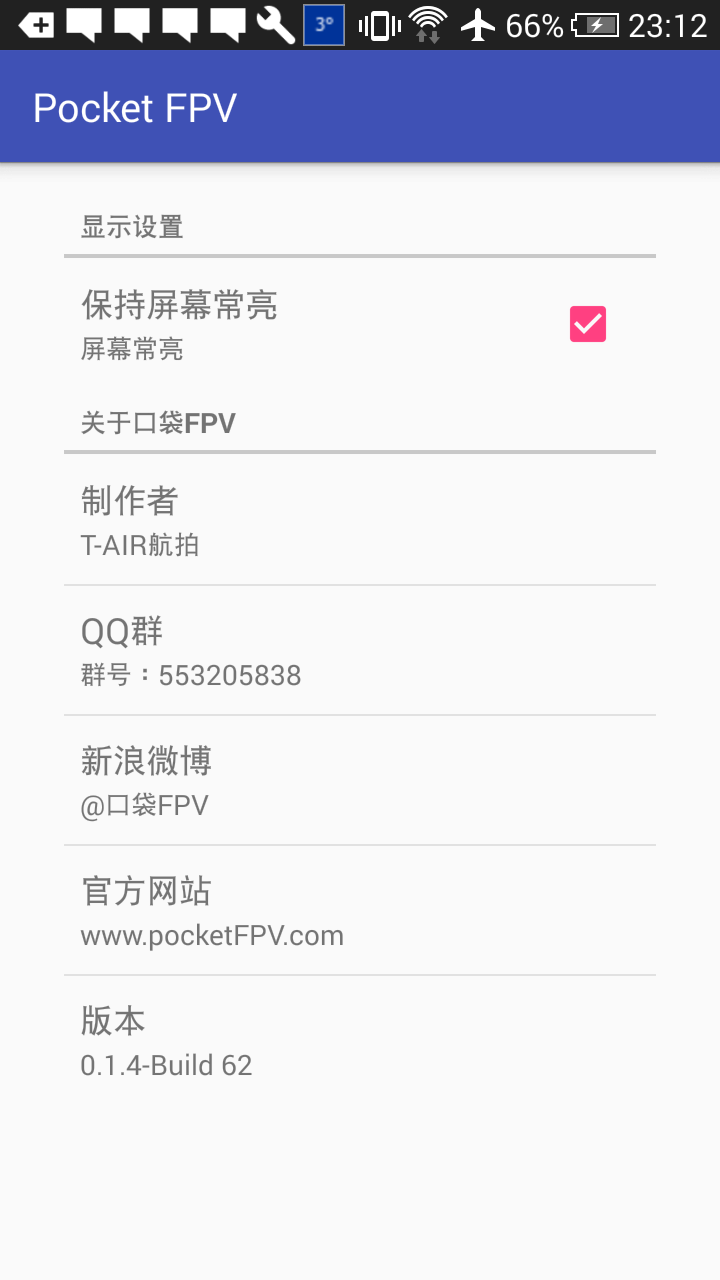Open the QQ群 row

click(x=360, y=650)
